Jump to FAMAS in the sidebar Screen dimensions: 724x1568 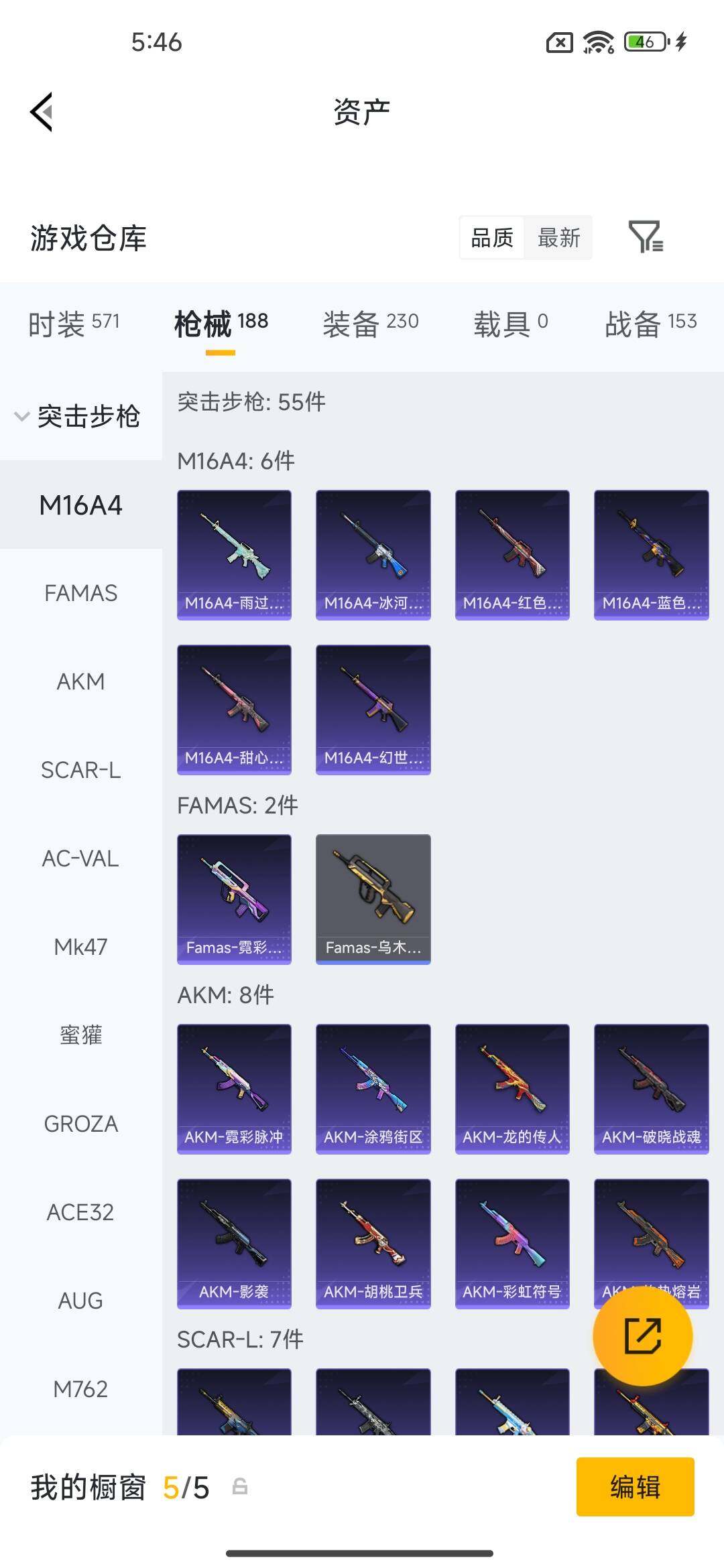[x=80, y=593]
